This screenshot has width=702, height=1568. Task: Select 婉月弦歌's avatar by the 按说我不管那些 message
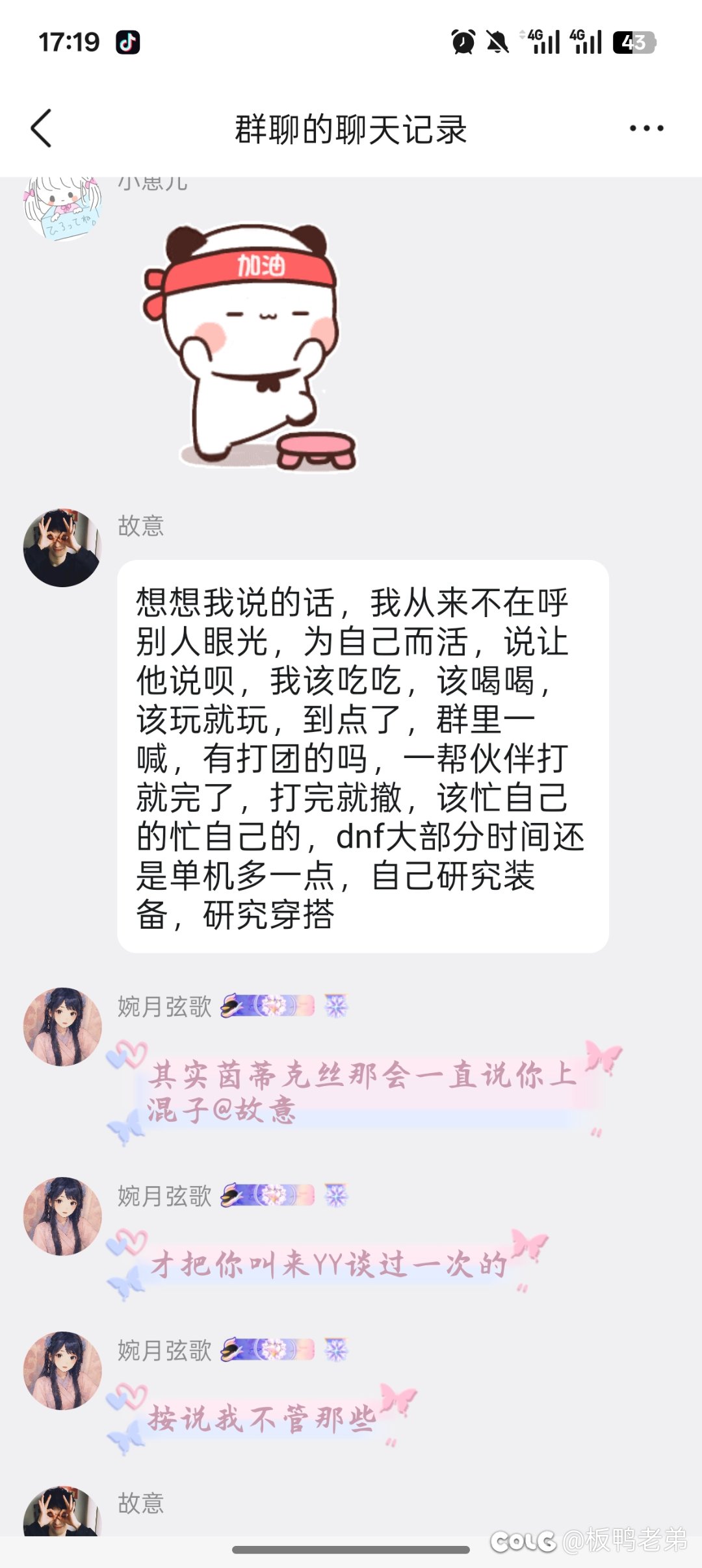coord(62,1371)
